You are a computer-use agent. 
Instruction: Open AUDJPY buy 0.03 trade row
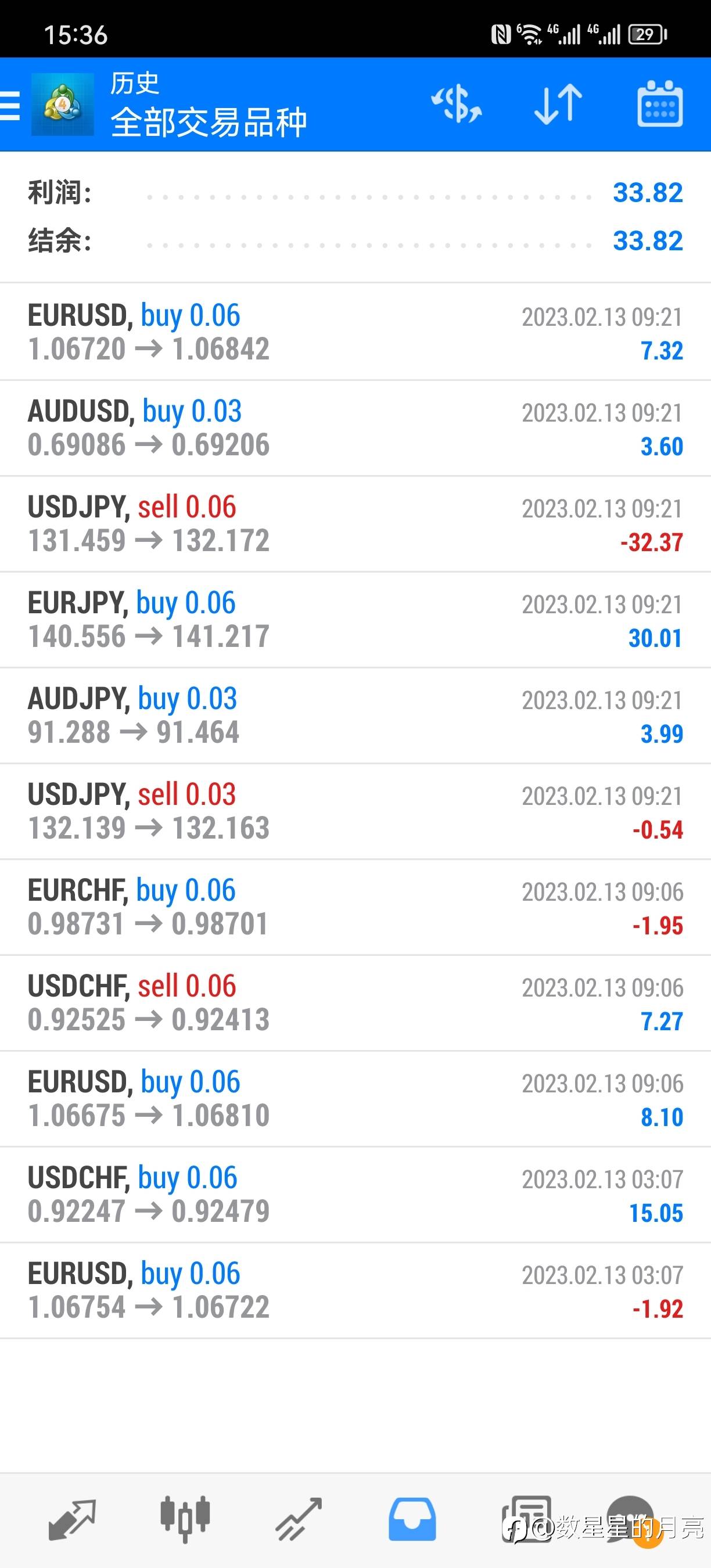[355, 716]
